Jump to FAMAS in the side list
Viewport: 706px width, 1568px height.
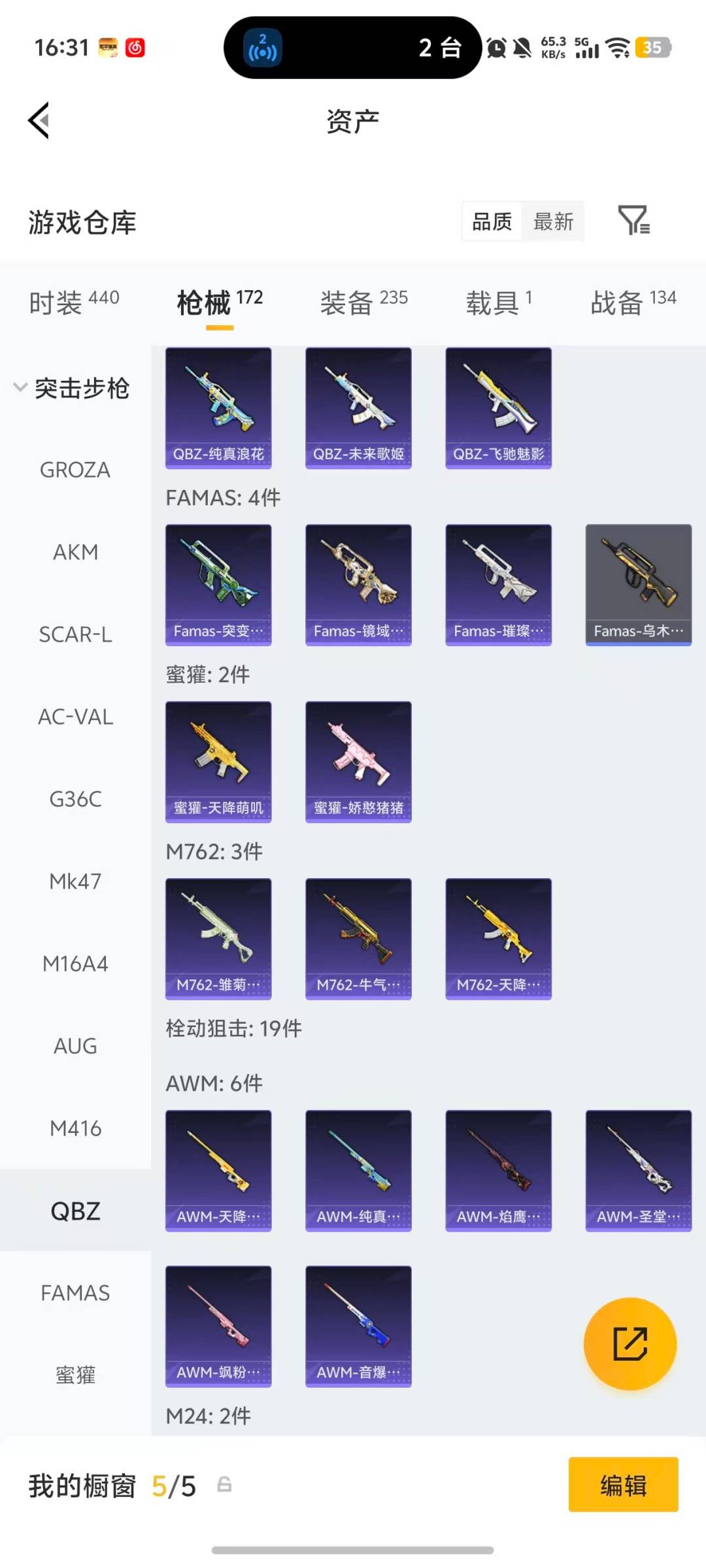[75, 1293]
